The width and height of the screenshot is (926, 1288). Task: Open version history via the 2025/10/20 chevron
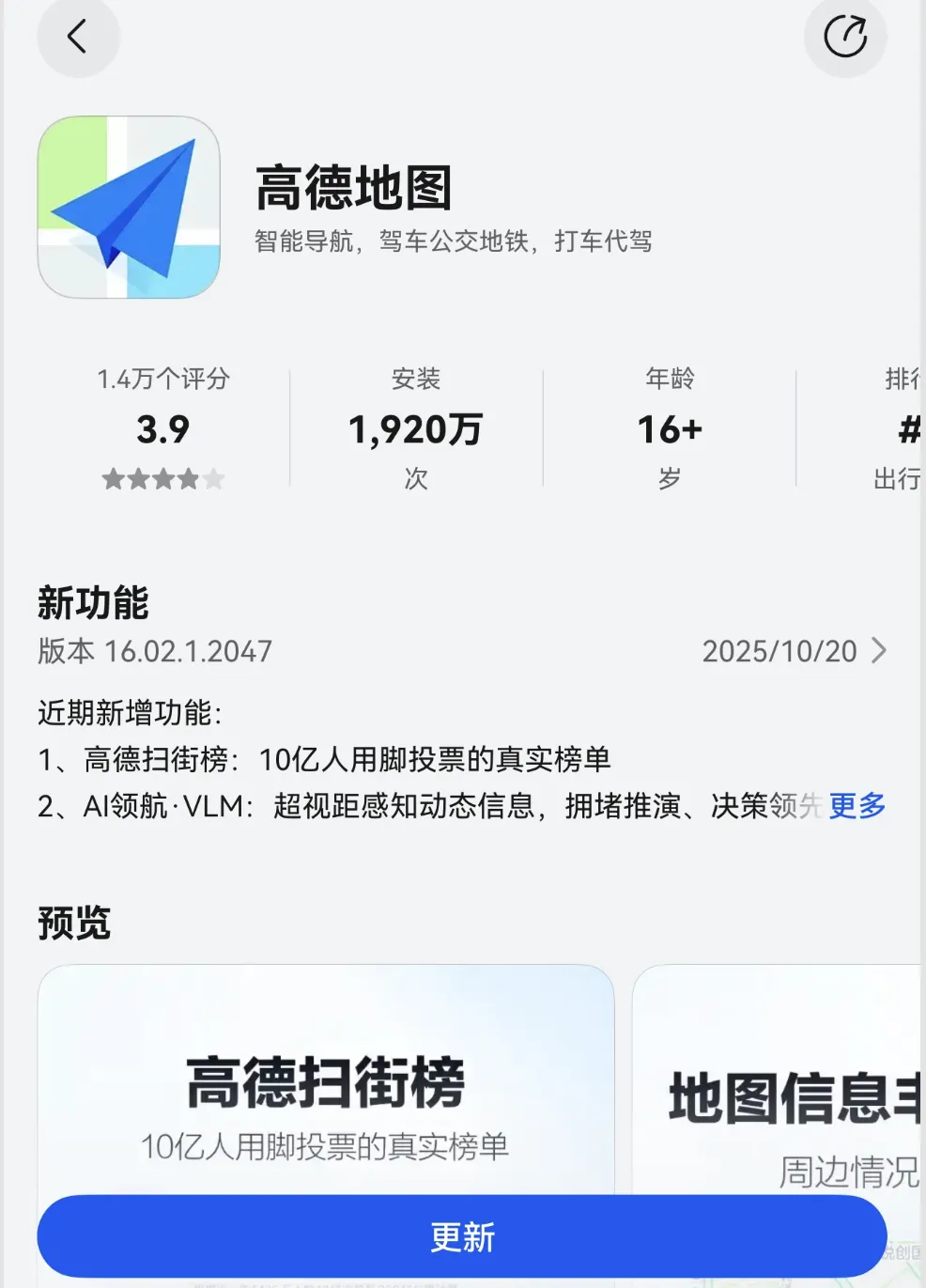coord(877,650)
